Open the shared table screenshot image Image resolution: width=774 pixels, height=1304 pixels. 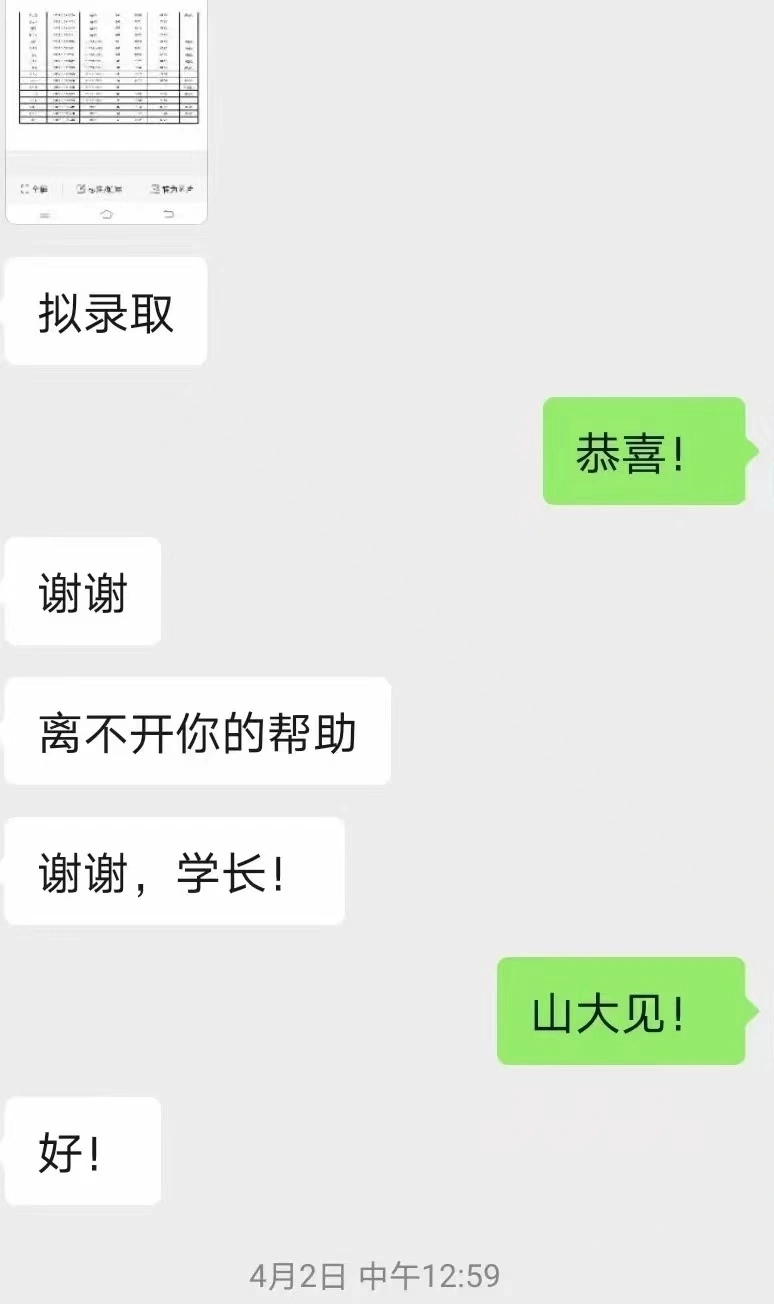(106, 111)
